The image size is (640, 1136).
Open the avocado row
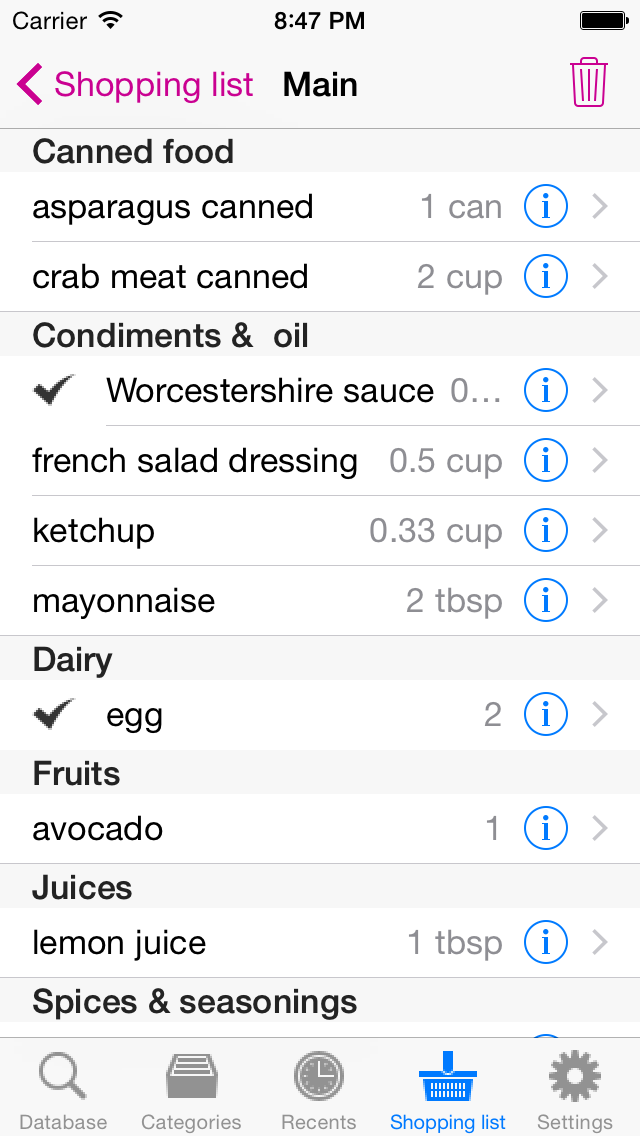(x=320, y=829)
